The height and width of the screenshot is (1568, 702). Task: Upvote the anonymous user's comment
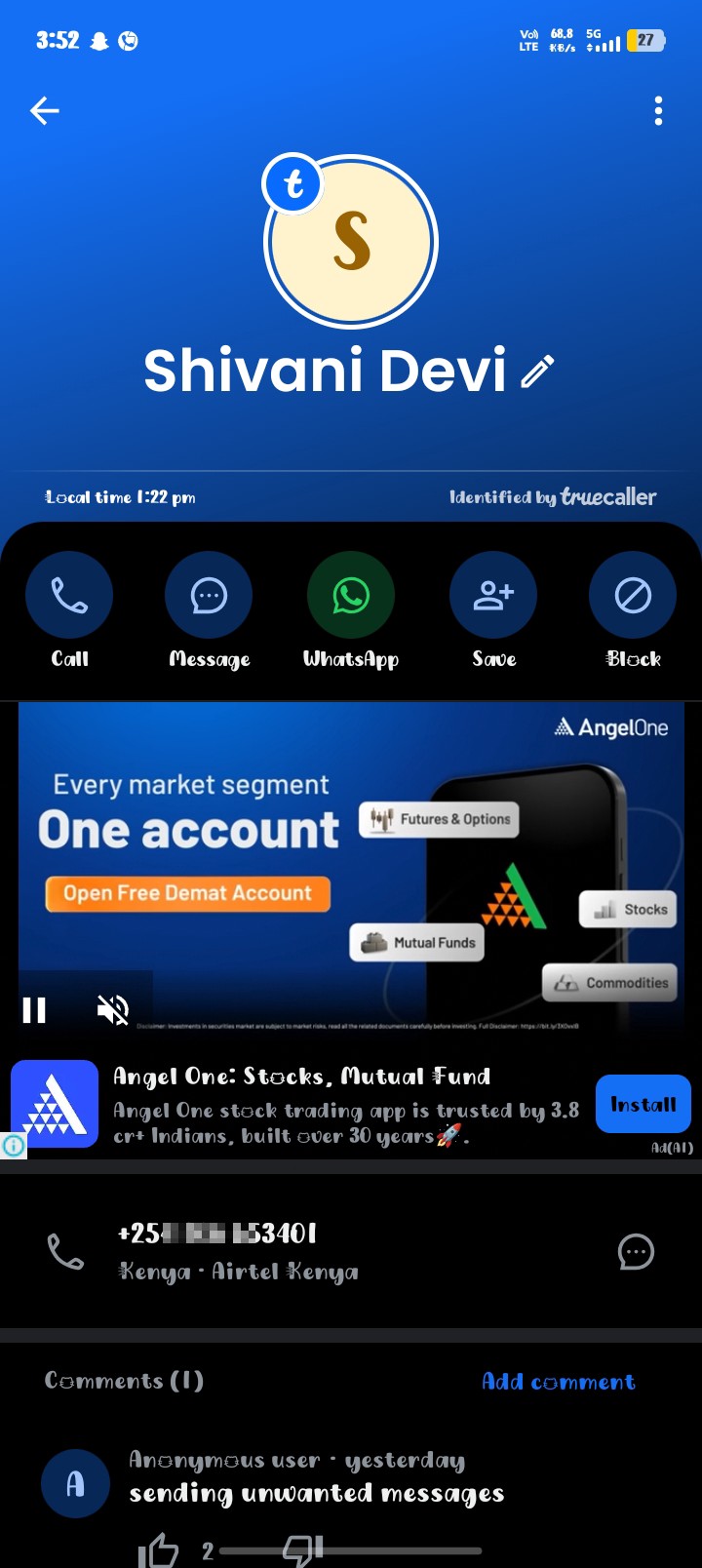157,1550
